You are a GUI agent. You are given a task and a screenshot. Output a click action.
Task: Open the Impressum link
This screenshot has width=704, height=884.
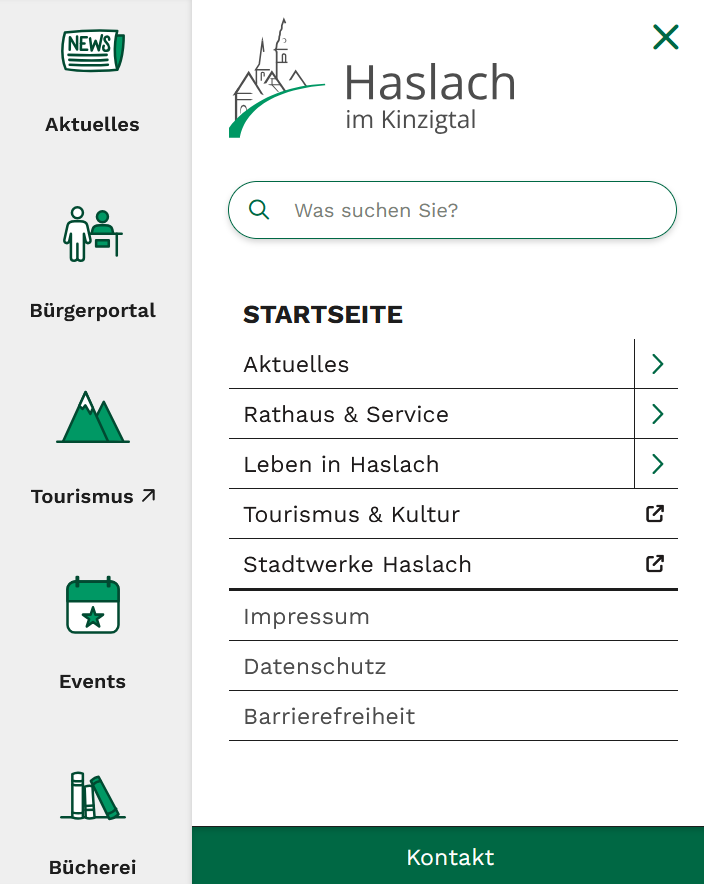point(306,616)
